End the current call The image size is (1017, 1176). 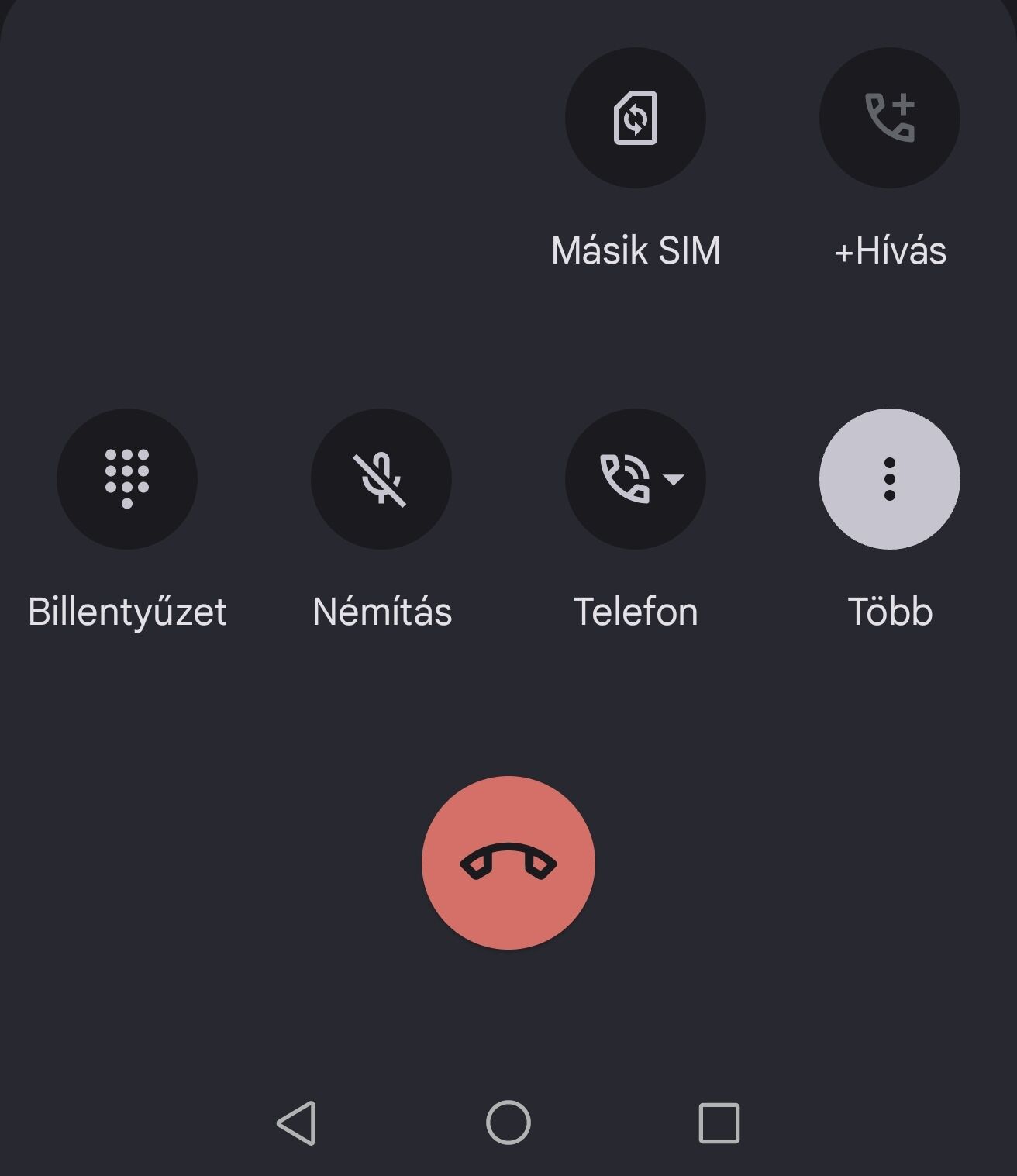508,863
